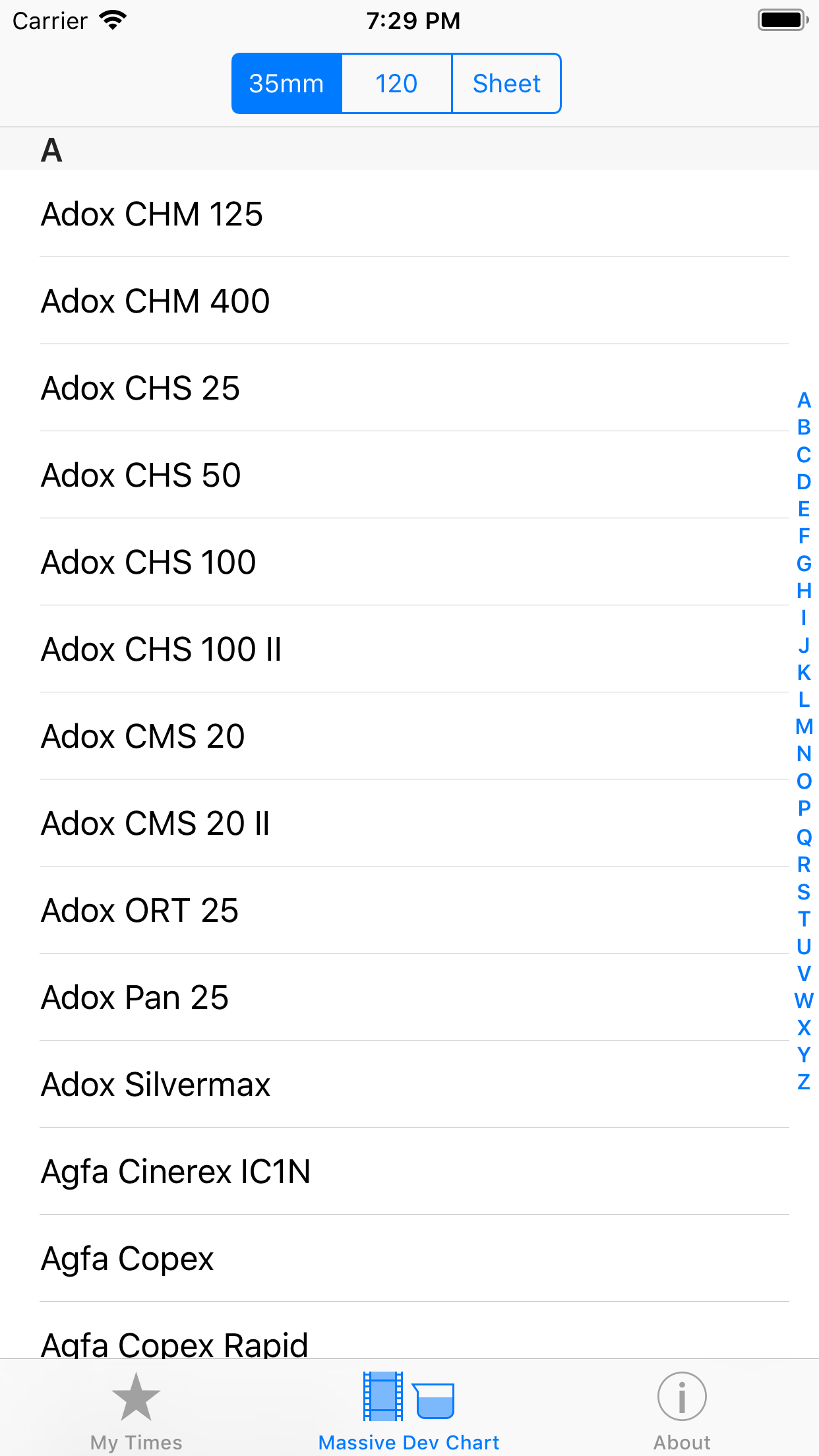Screen dimensions: 819x1456
Task: Select Agfa Cinerex IC1N film
Action: click(264, 1171)
